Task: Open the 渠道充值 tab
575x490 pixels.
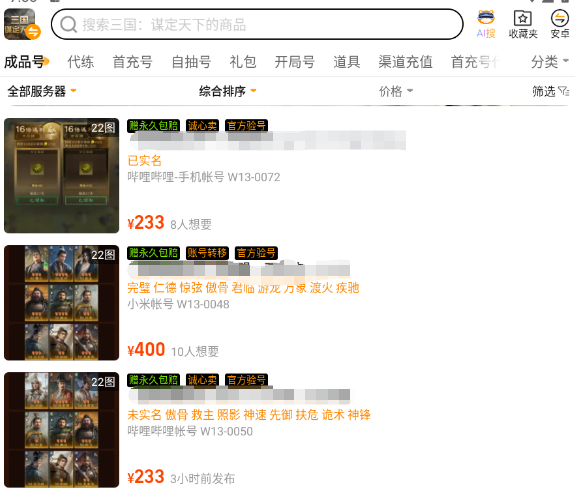Action: coord(405,62)
